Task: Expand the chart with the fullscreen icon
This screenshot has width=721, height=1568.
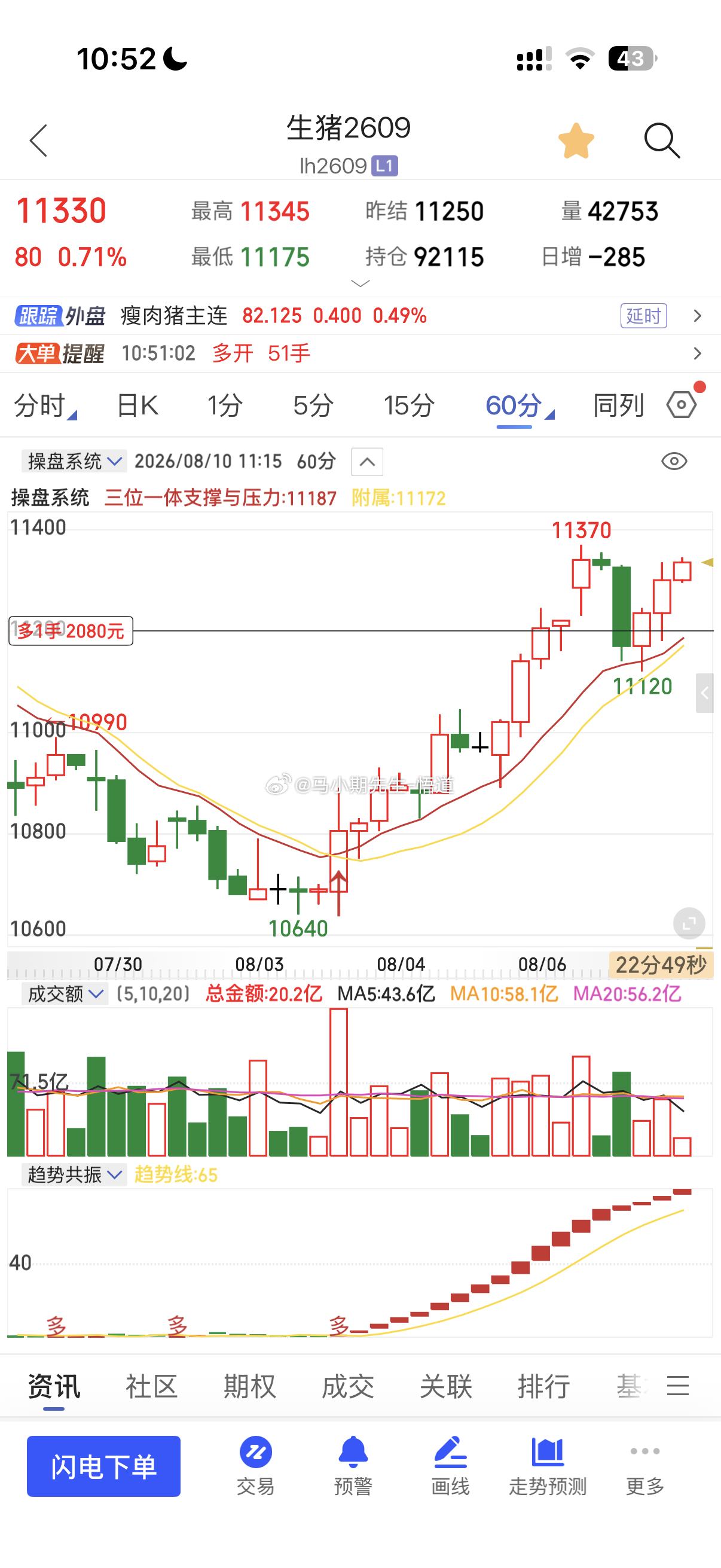Action: (x=689, y=924)
